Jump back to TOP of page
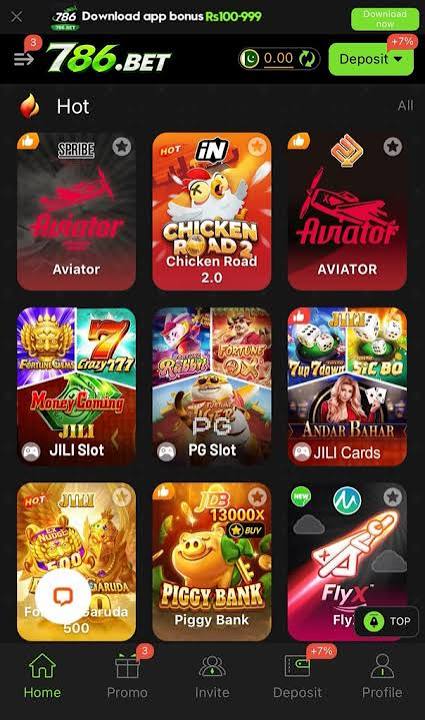Image resolution: width=425 pixels, height=720 pixels. pos(386,621)
